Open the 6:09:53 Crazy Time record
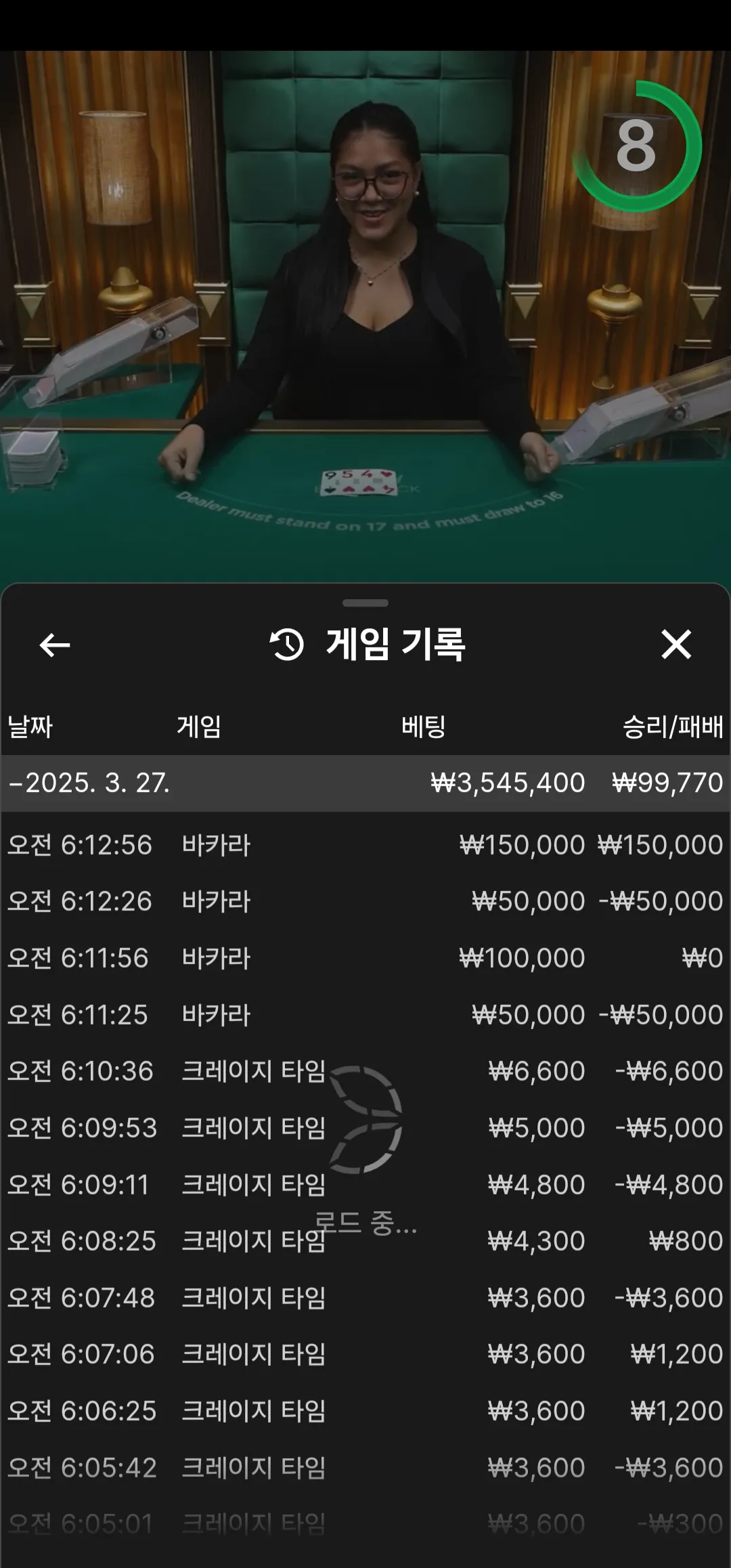 pos(365,1128)
